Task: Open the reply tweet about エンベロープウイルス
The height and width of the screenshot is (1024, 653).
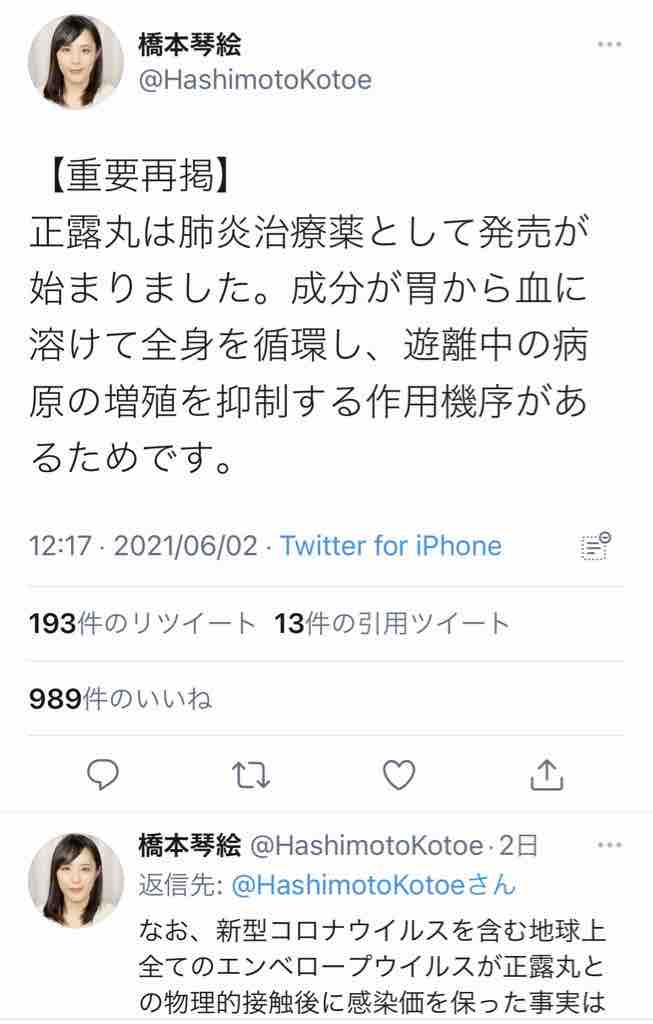Action: 372,967
